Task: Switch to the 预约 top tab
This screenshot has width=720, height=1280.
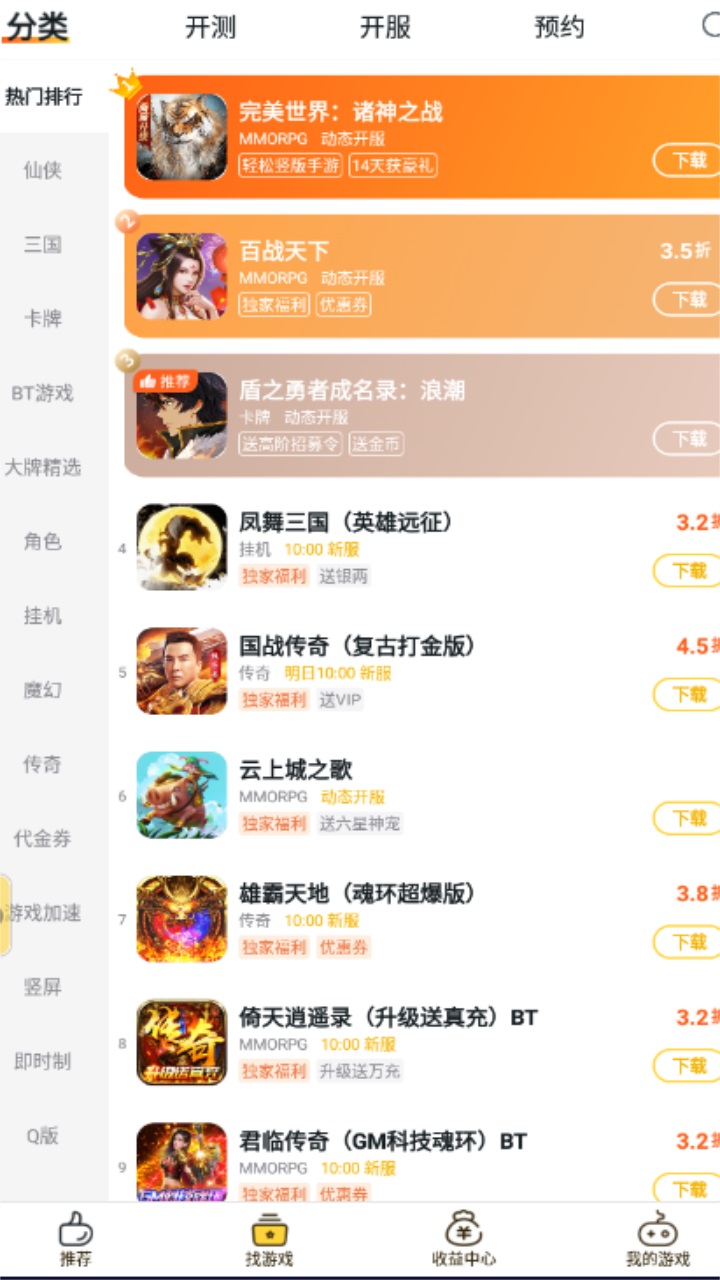Action: [x=559, y=28]
